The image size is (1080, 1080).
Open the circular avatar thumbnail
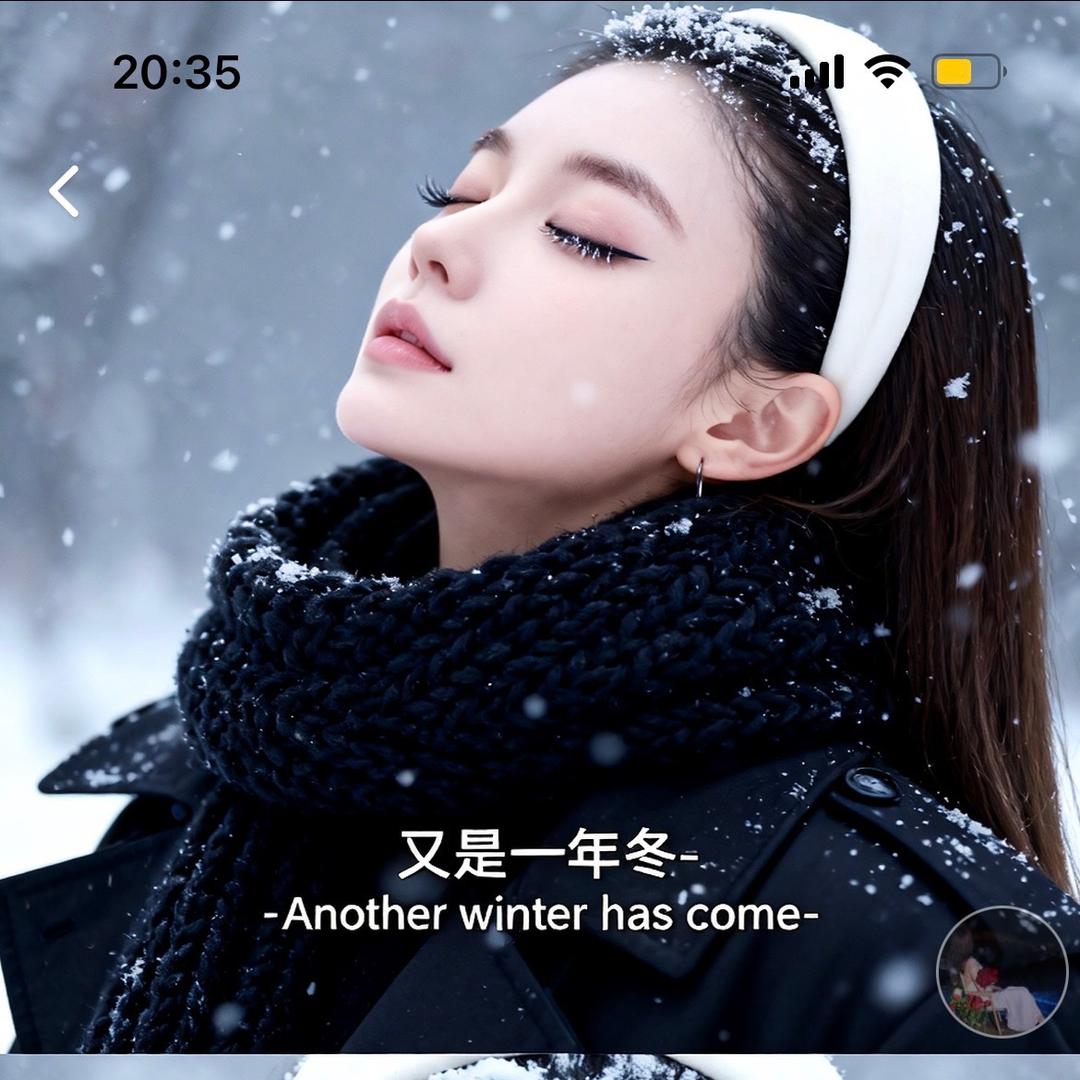[x=1002, y=971]
